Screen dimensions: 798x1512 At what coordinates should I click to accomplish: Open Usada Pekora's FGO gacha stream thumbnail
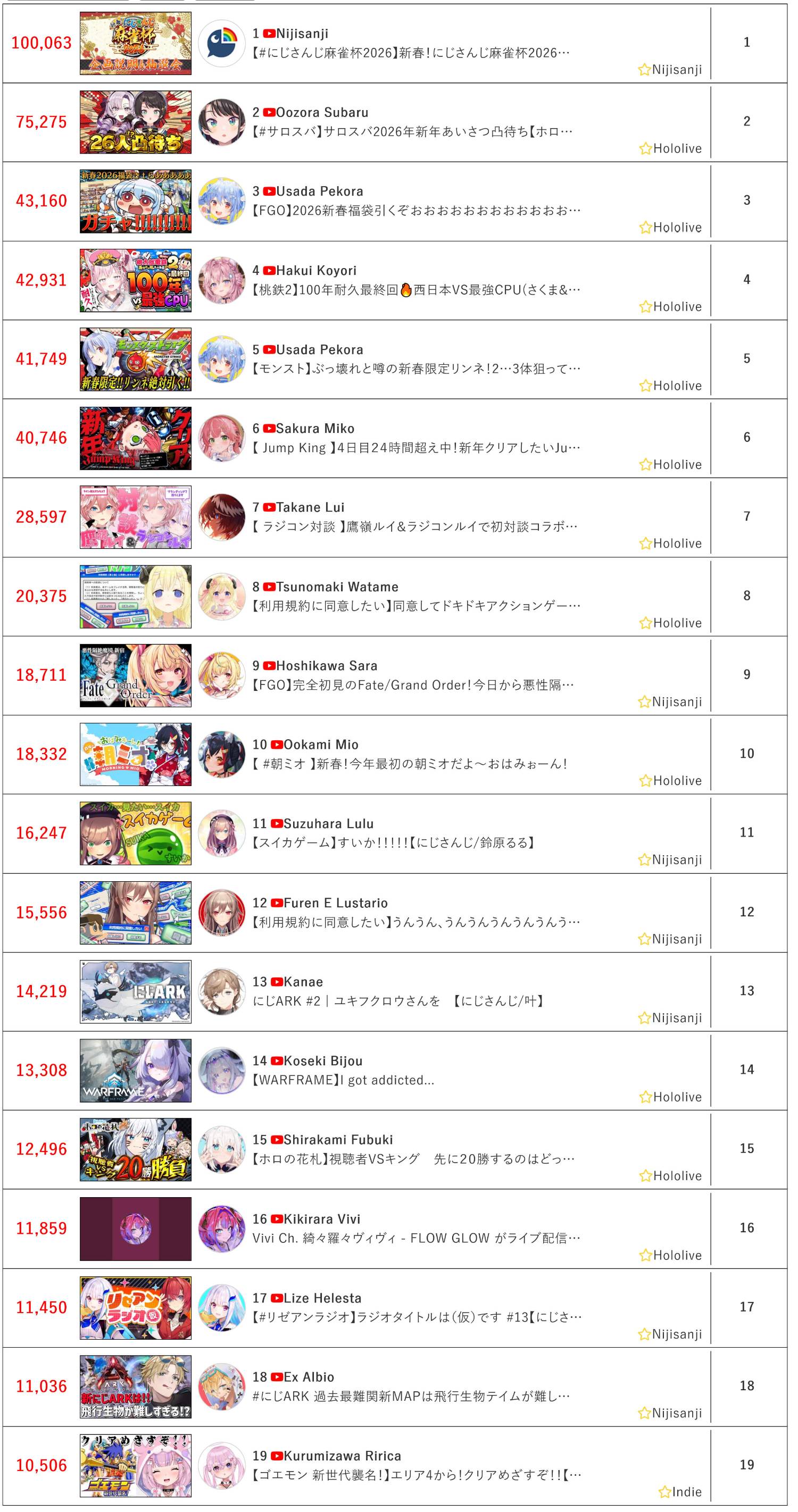[x=135, y=202]
